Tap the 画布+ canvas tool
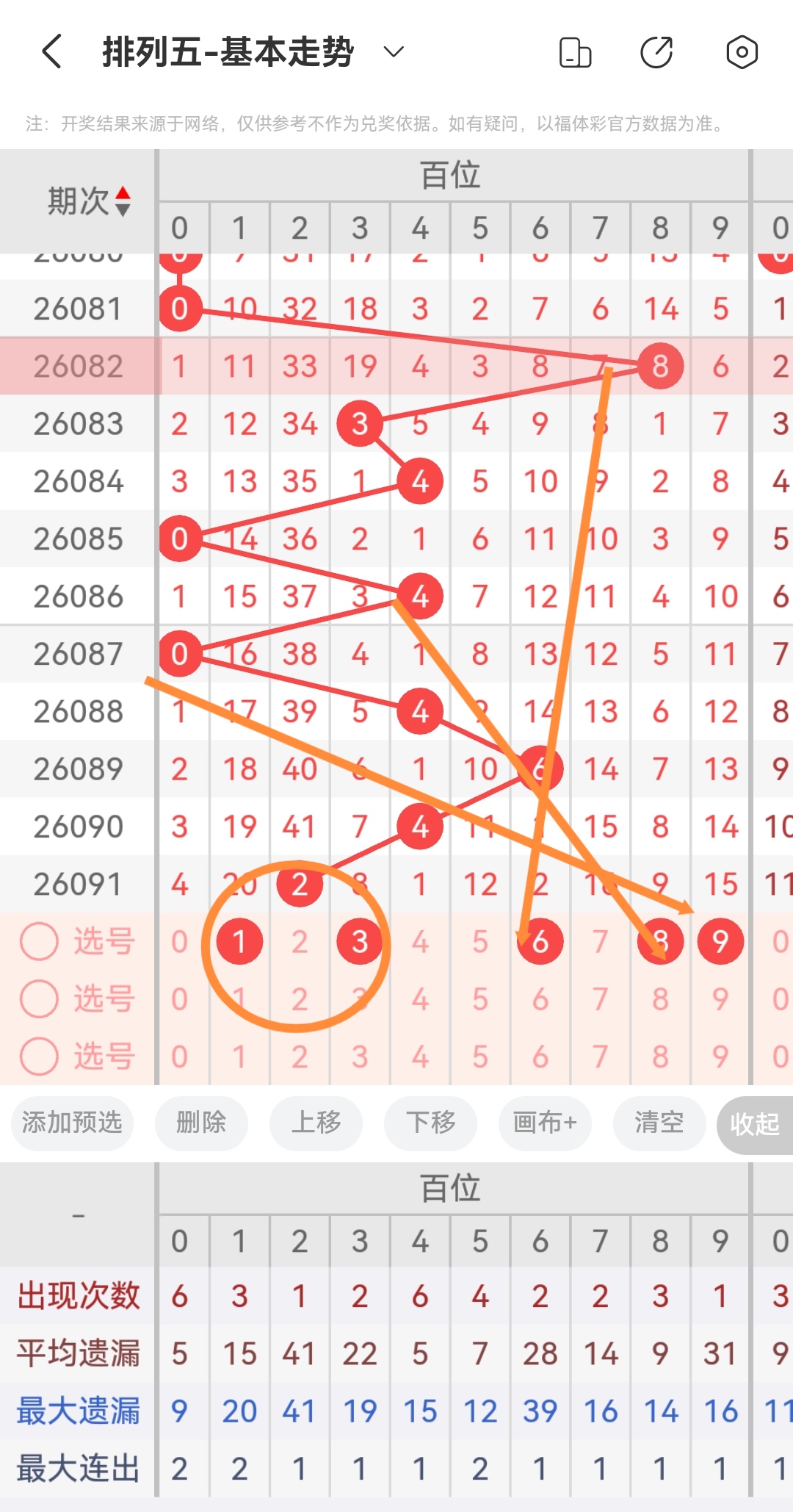Viewport: 793px width, 1512px height. (x=544, y=1123)
